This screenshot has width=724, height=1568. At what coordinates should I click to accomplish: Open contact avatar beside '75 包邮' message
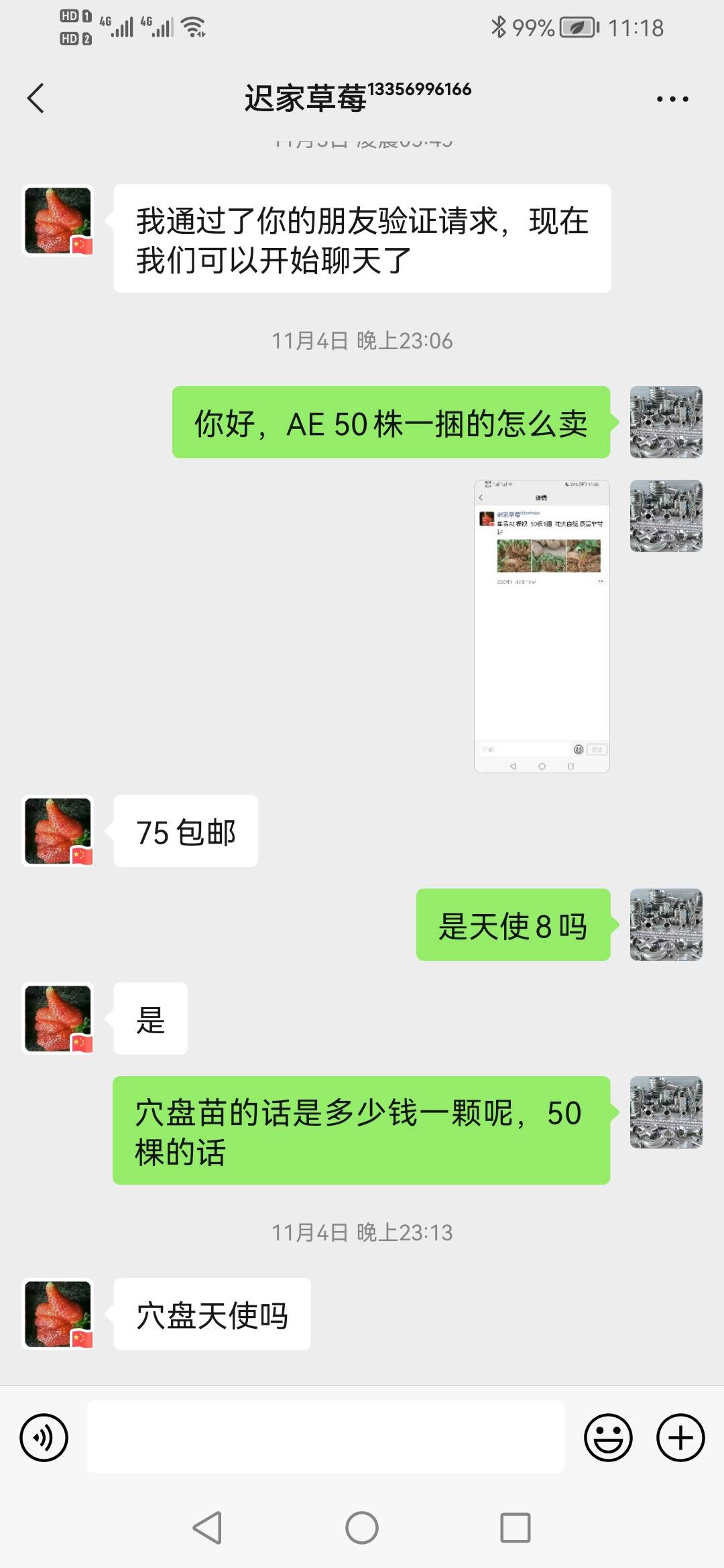tap(58, 831)
